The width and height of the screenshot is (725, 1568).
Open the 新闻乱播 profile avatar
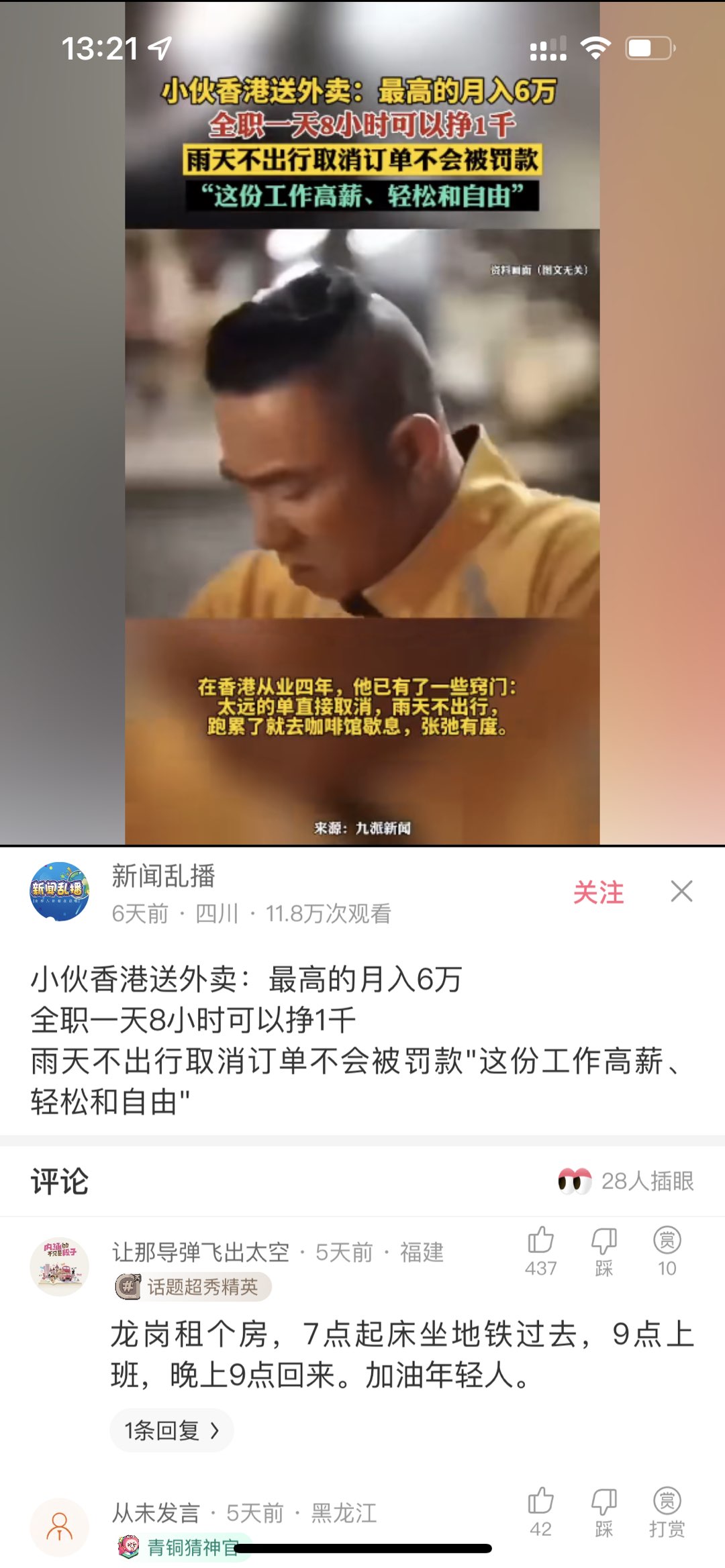tap(59, 892)
